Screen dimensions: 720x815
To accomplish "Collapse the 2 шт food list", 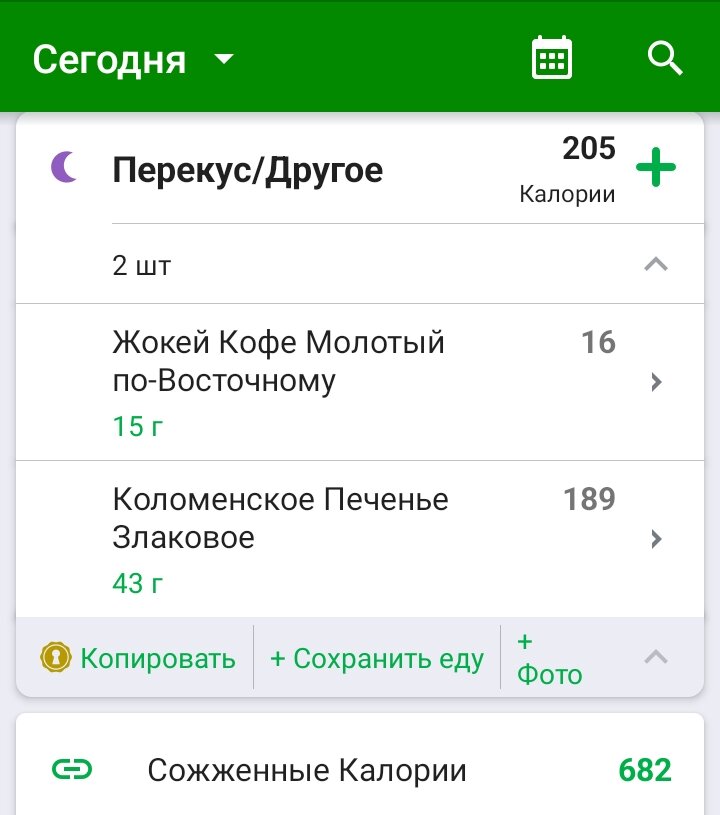I will (655, 263).
